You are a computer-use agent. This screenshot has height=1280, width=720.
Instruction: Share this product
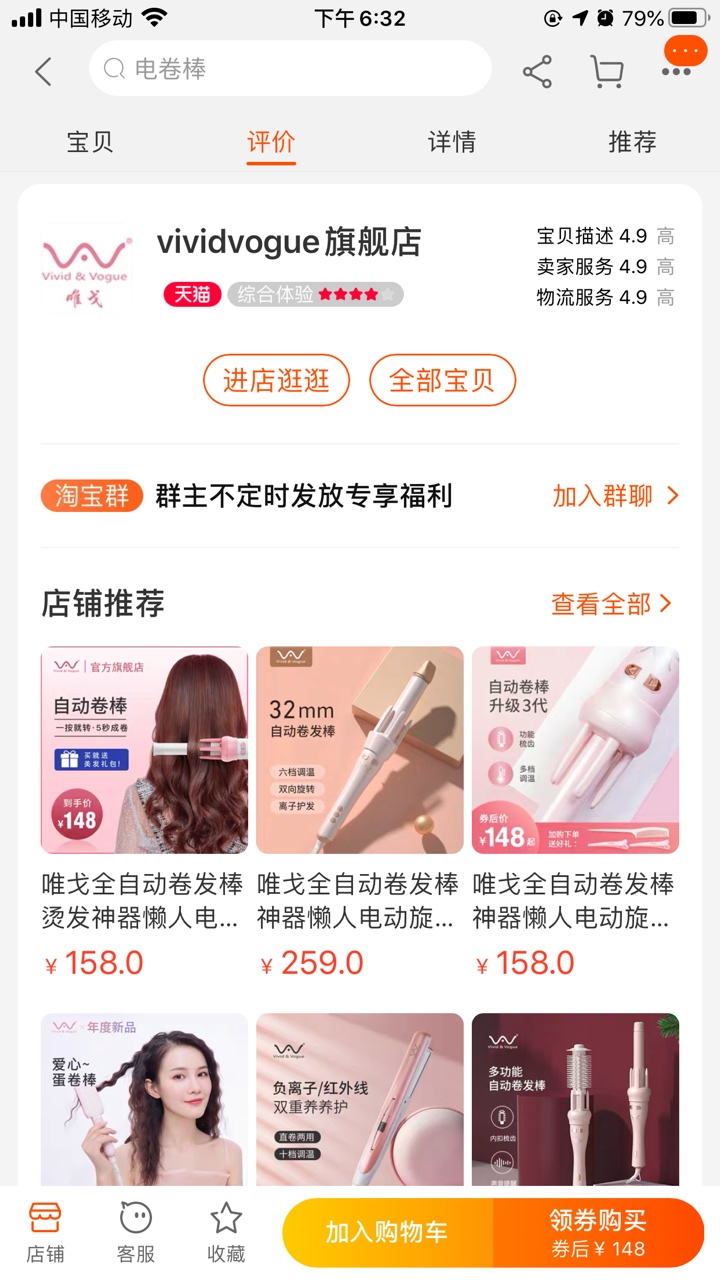(537, 71)
